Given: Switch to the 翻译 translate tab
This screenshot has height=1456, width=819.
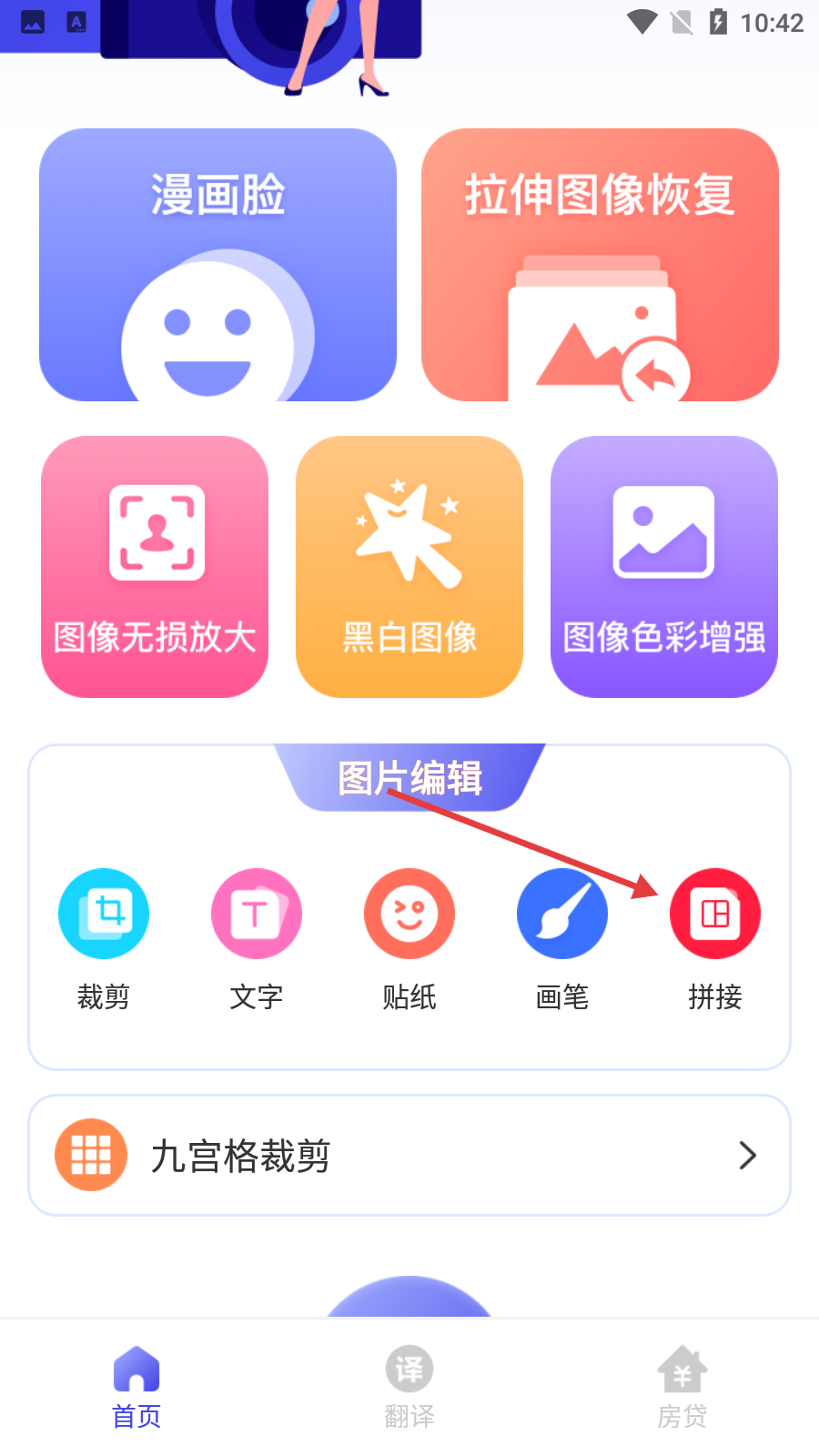Looking at the screenshot, I should pos(409,1387).
